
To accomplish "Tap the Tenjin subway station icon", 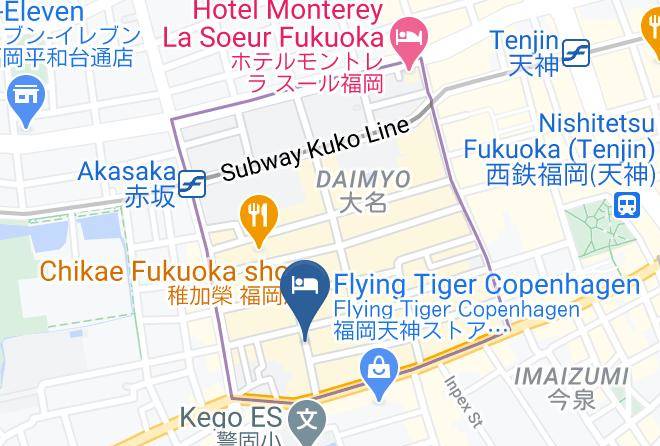I will click(575, 53).
